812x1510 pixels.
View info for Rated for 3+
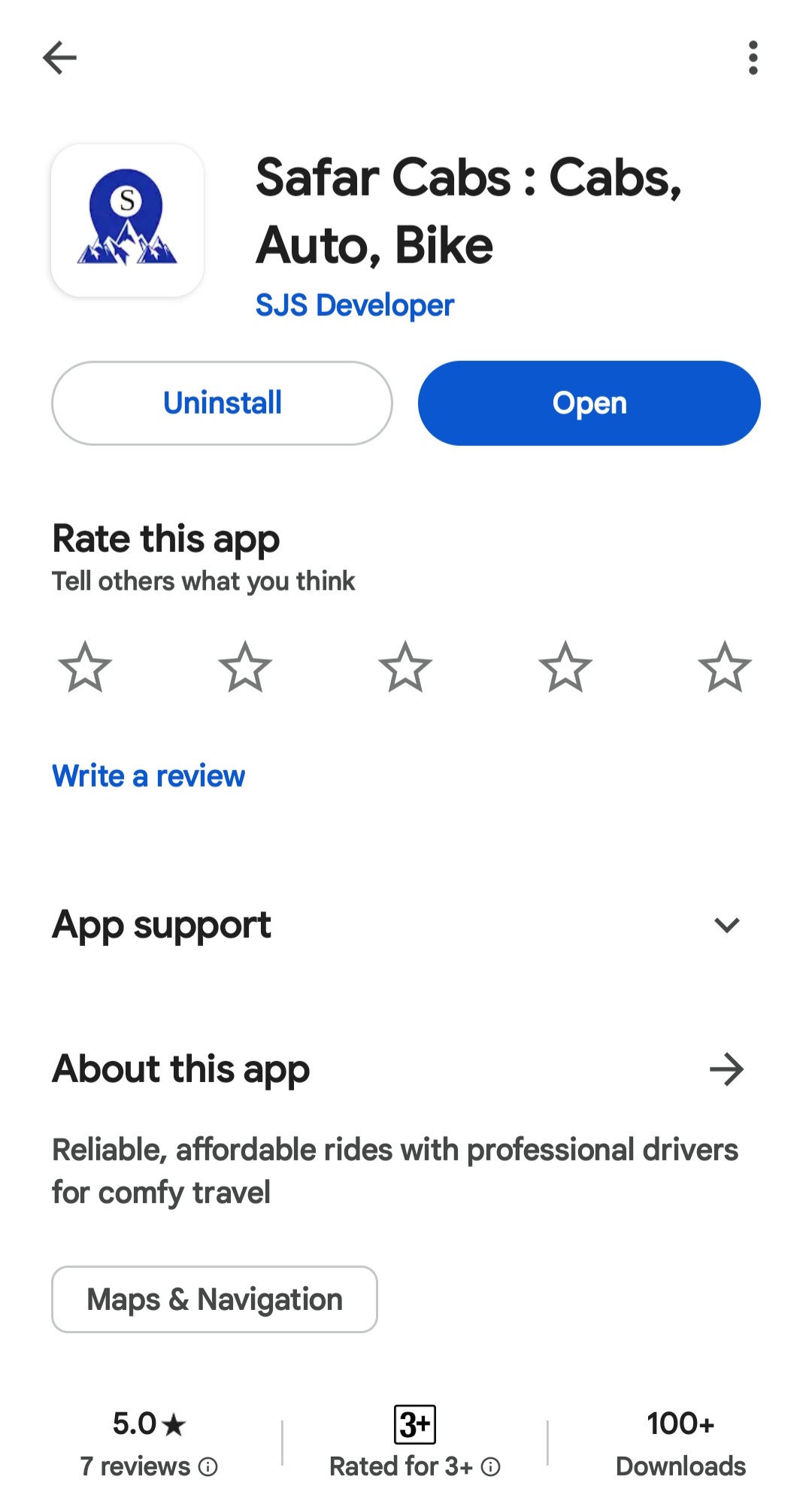click(x=491, y=1466)
